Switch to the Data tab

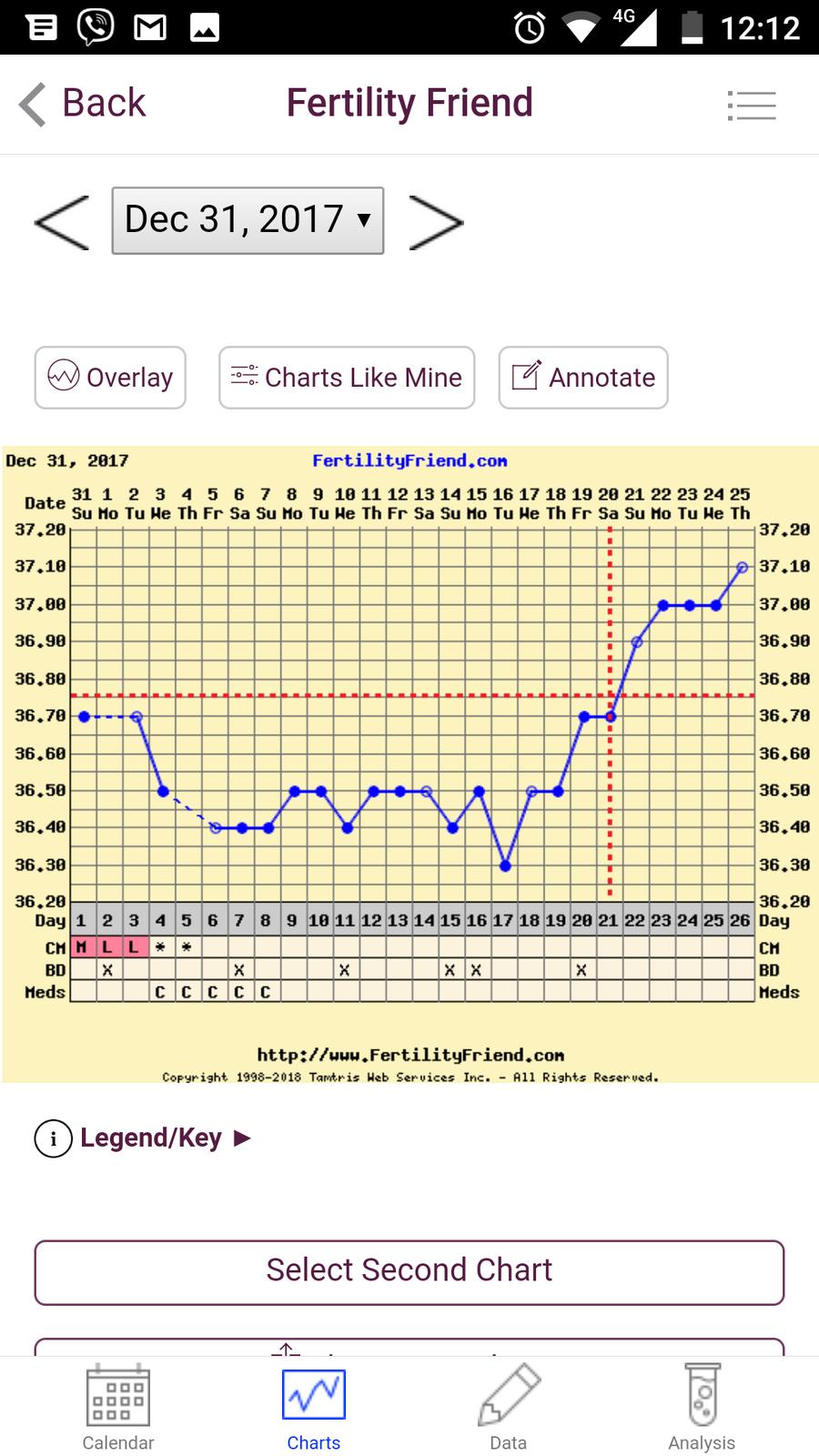coord(508,1408)
